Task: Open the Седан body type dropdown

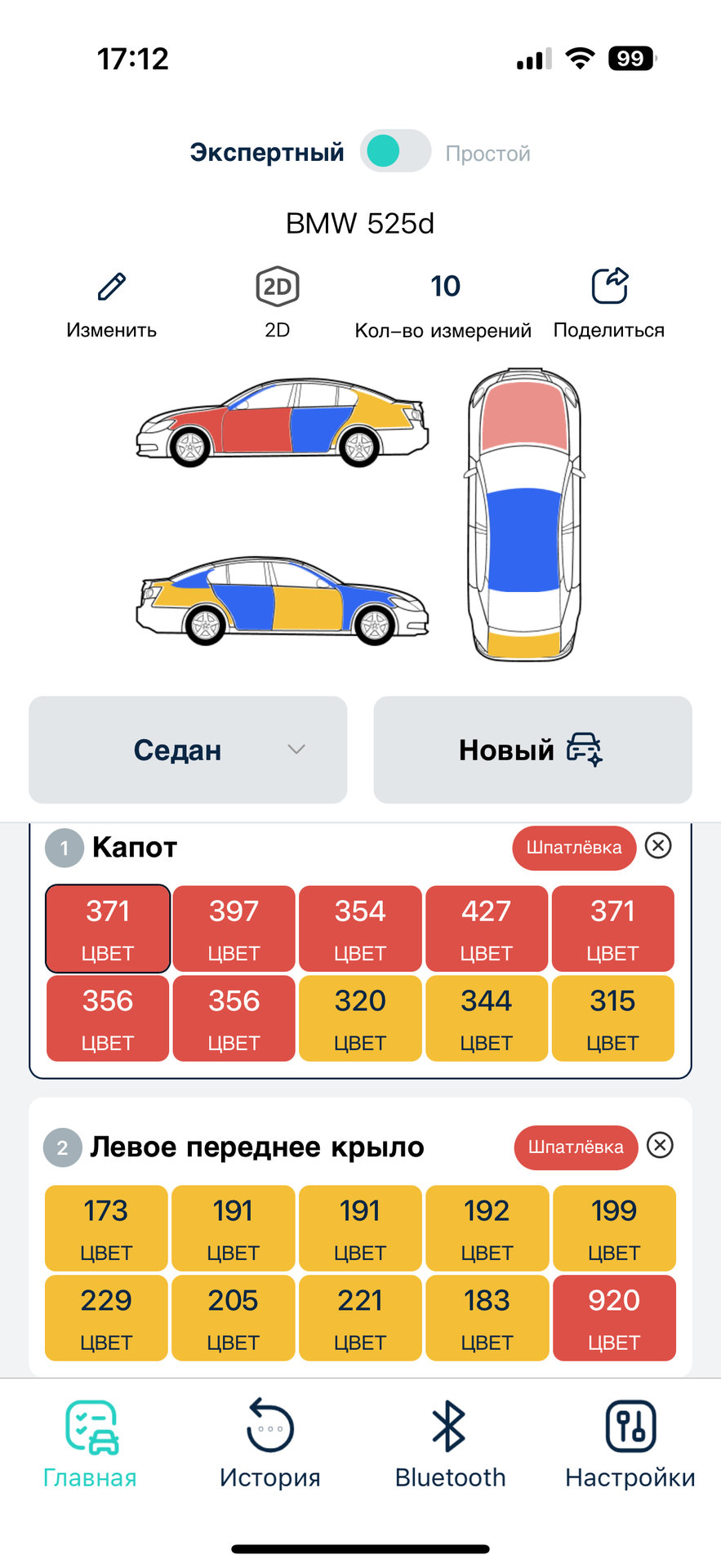Action: click(188, 750)
